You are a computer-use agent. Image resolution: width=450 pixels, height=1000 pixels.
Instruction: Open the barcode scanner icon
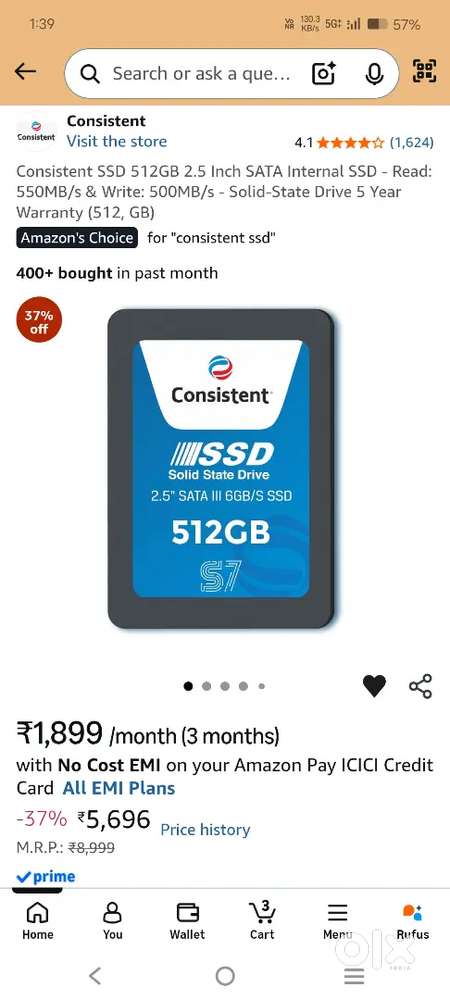click(425, 70)
